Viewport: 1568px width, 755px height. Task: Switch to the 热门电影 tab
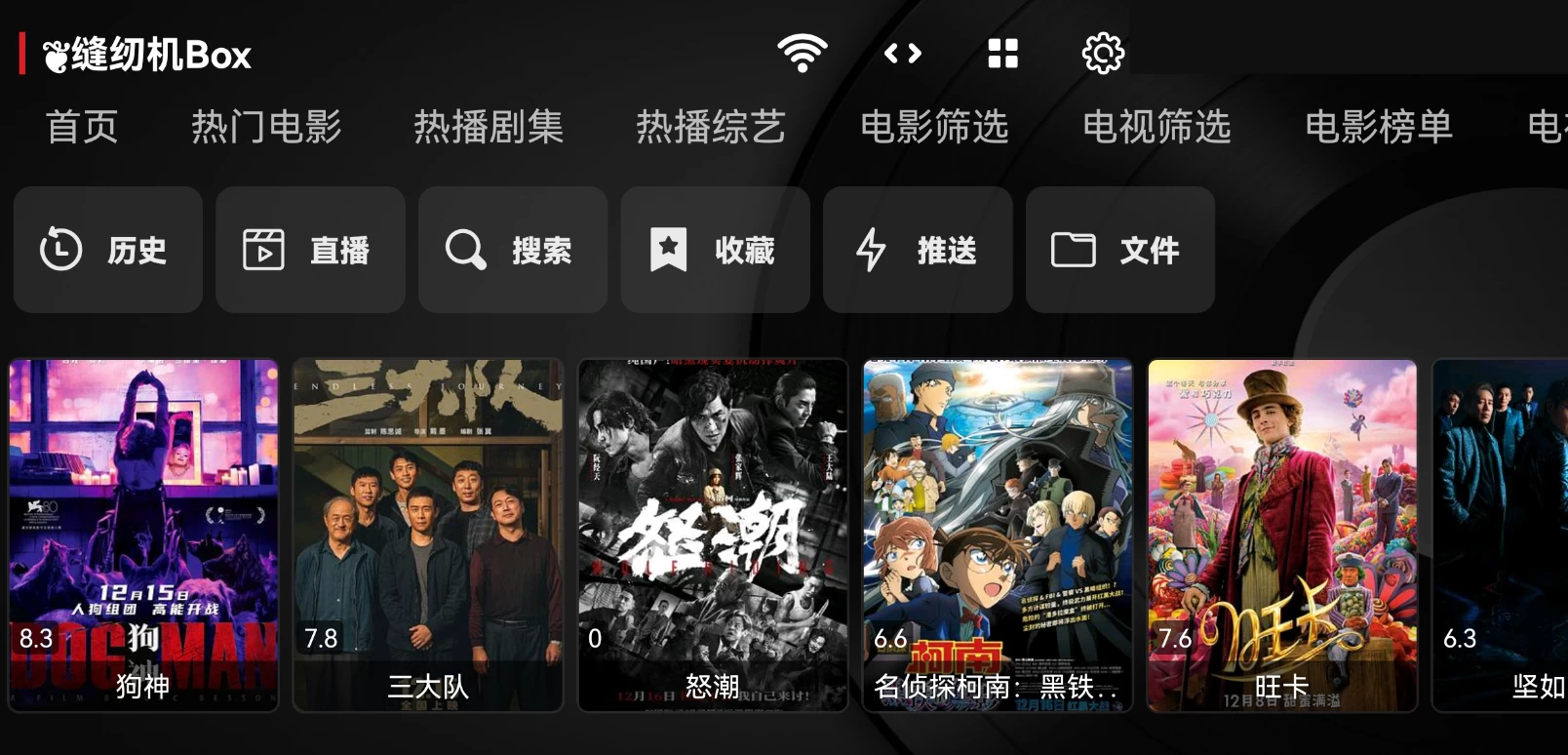click(x=265, y=127)
